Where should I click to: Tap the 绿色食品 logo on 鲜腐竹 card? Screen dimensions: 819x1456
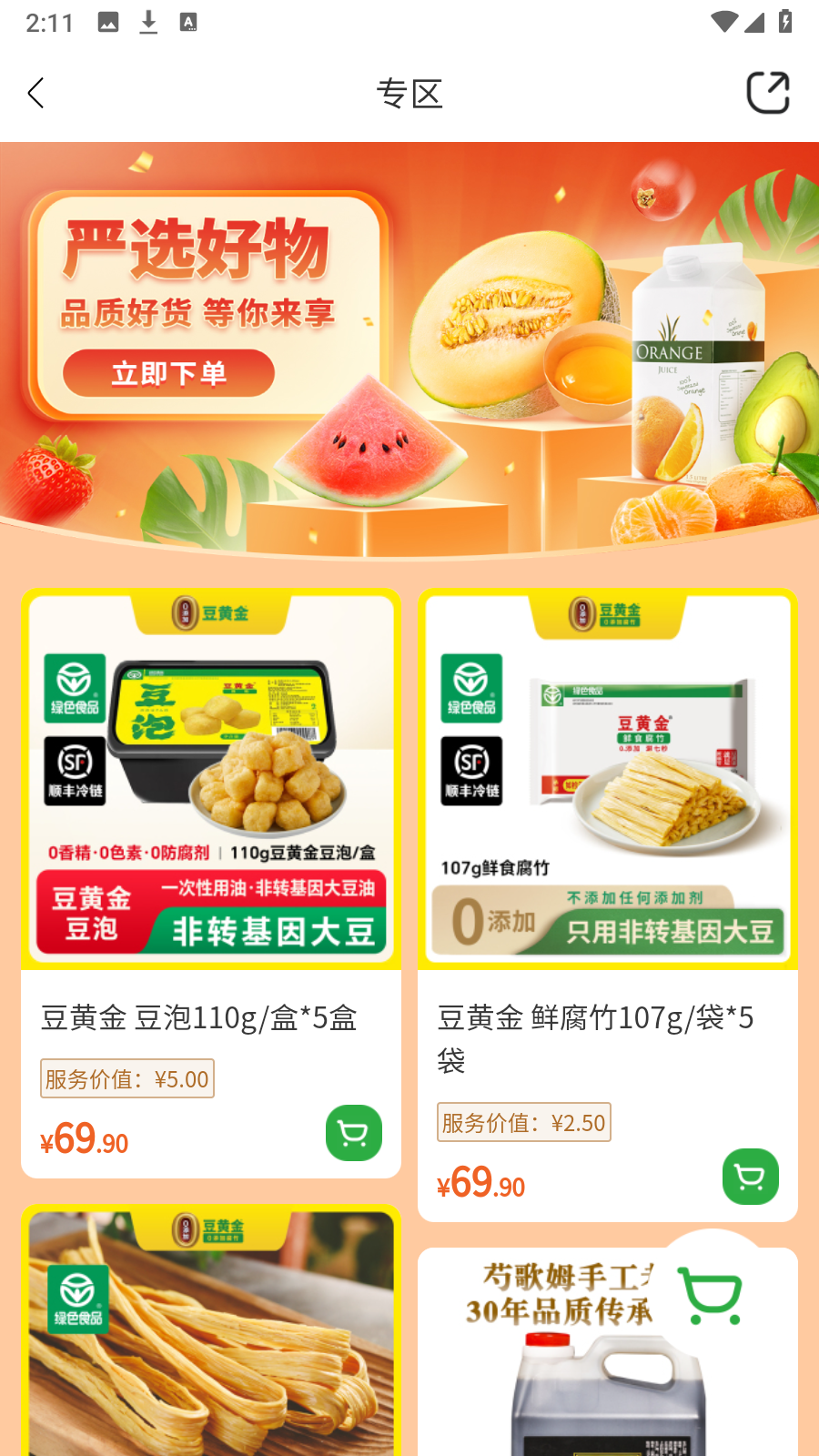click(470, 688)
